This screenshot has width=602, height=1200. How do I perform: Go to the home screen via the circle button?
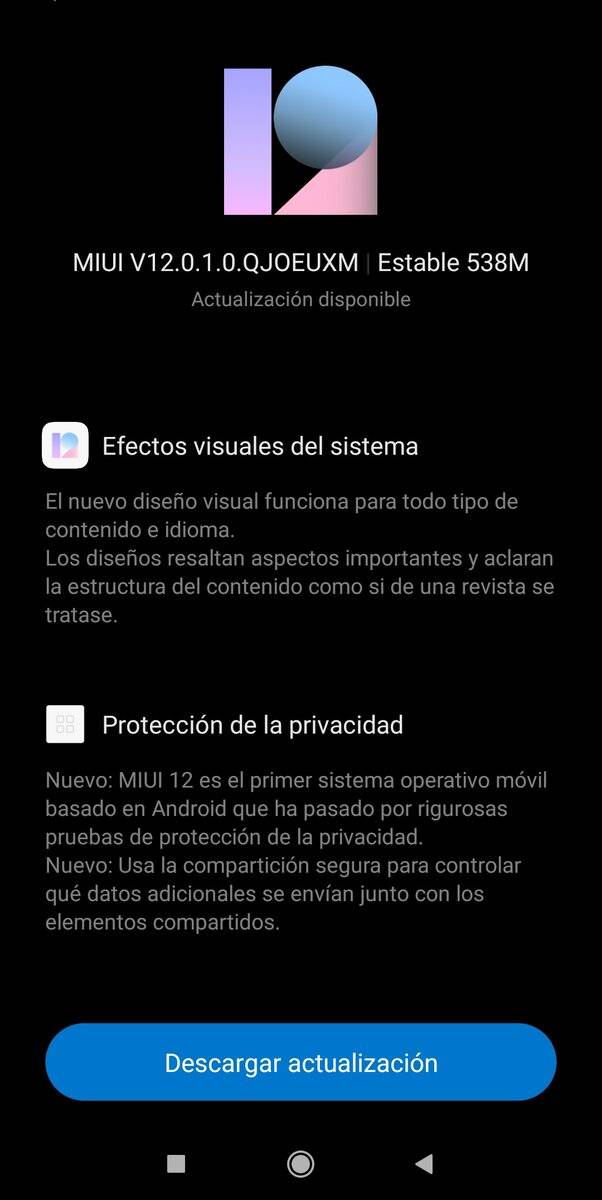pos(300,1163)
